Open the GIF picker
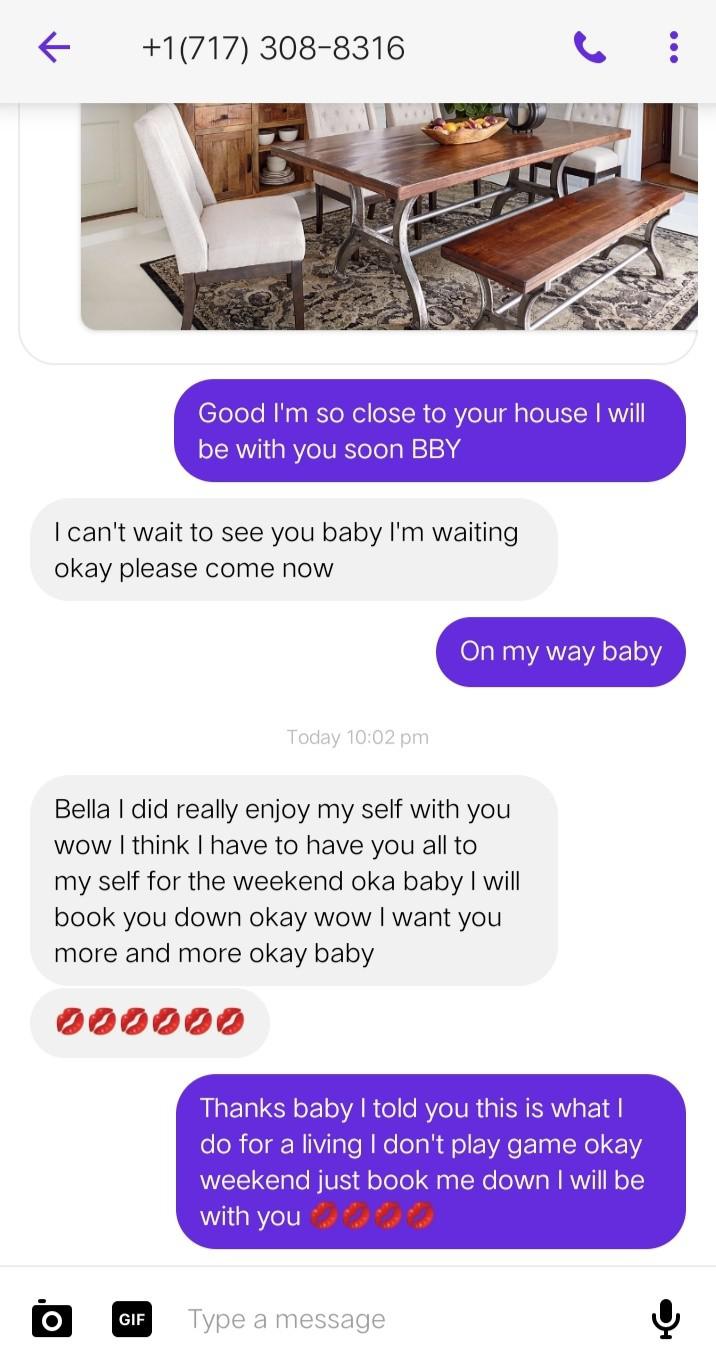The width and height of the screenshot is (716, 1368). click(131, 1318)
